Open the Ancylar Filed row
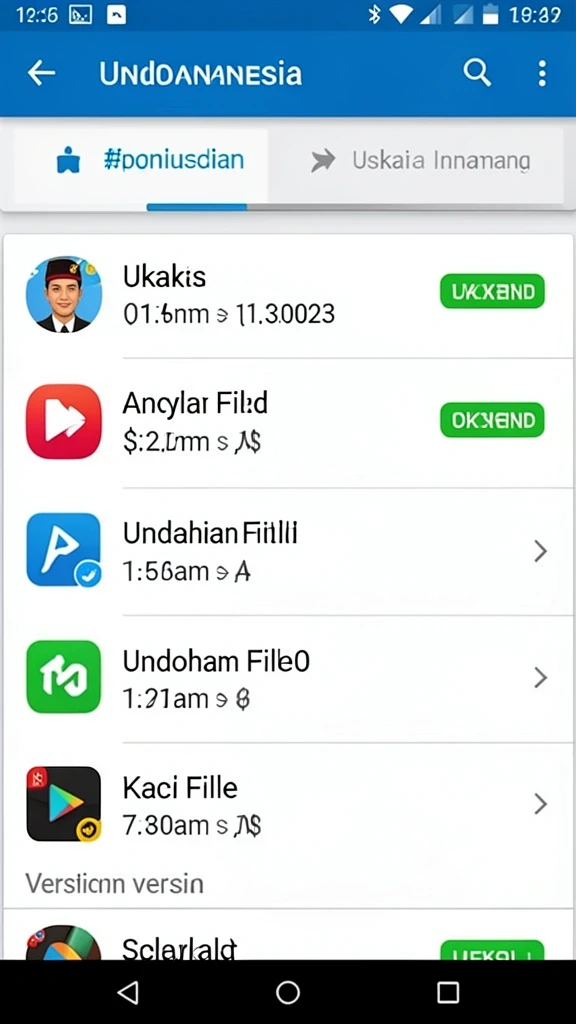This screenshot has width=576, height=1024. point(288,423)
